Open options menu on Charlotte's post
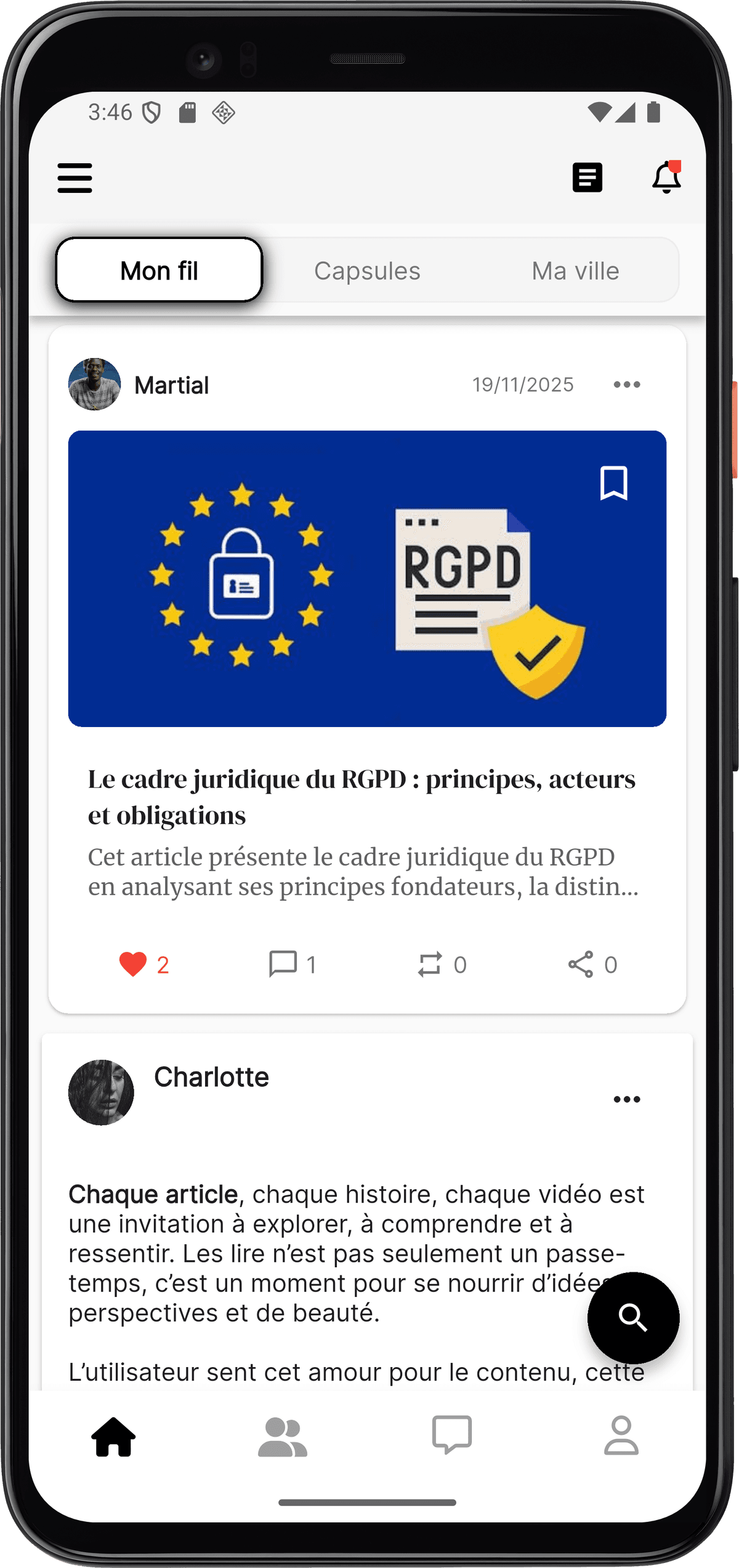Screen dimensions: 739x1568 click(626, 1098)
